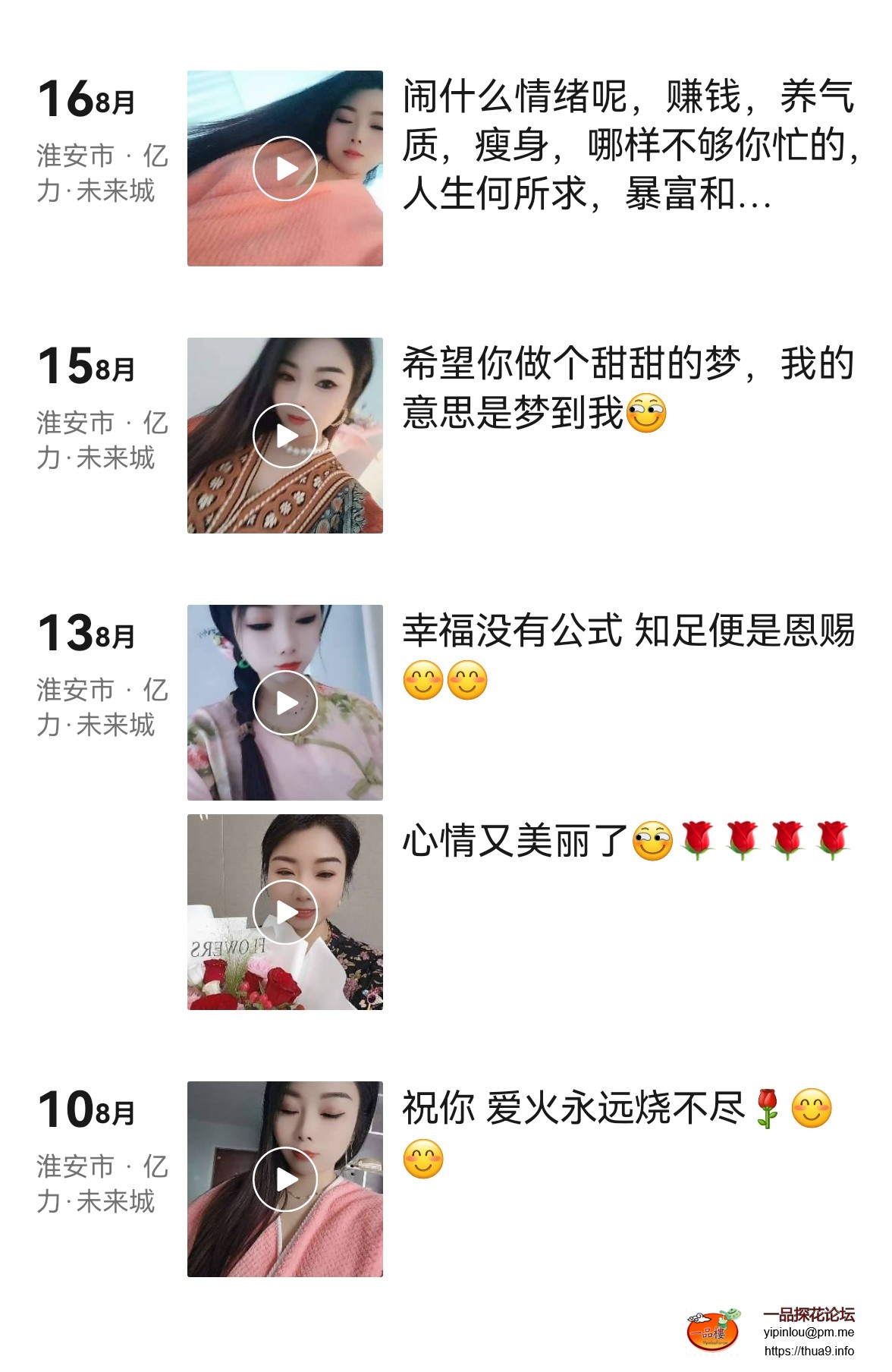Play the video captioned 希望你做个甜甜的梦
The width and height of the screenshot is (892, 1372).
pyautogui.click(x=285, y=436)
